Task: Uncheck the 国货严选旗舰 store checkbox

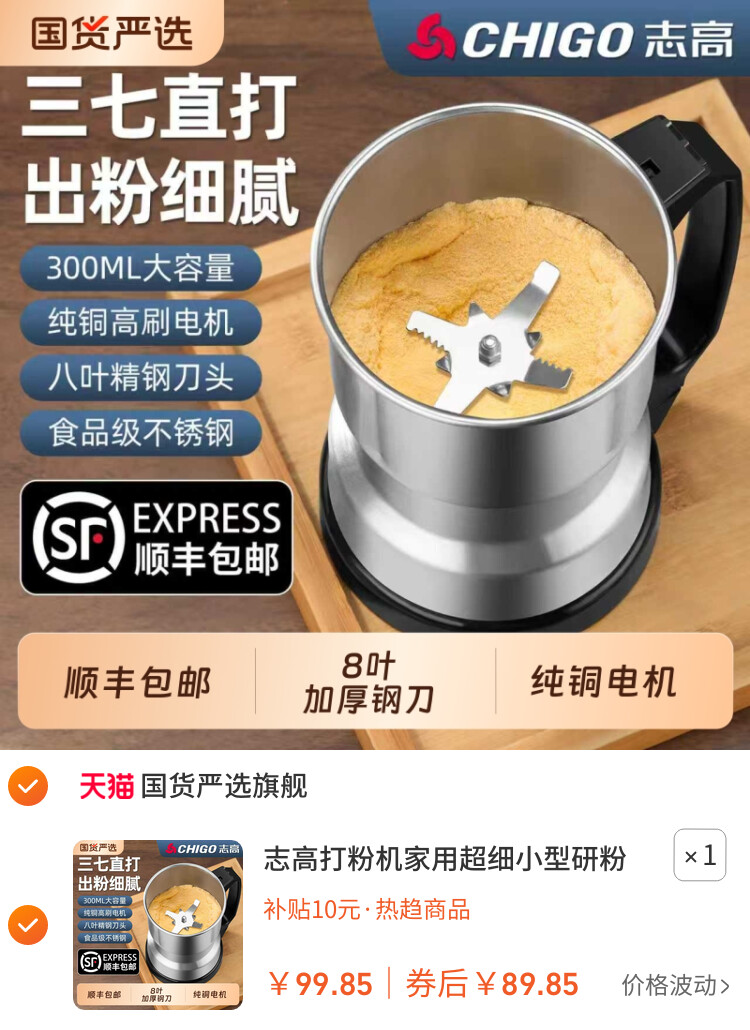Action: (x=28, y=786)
